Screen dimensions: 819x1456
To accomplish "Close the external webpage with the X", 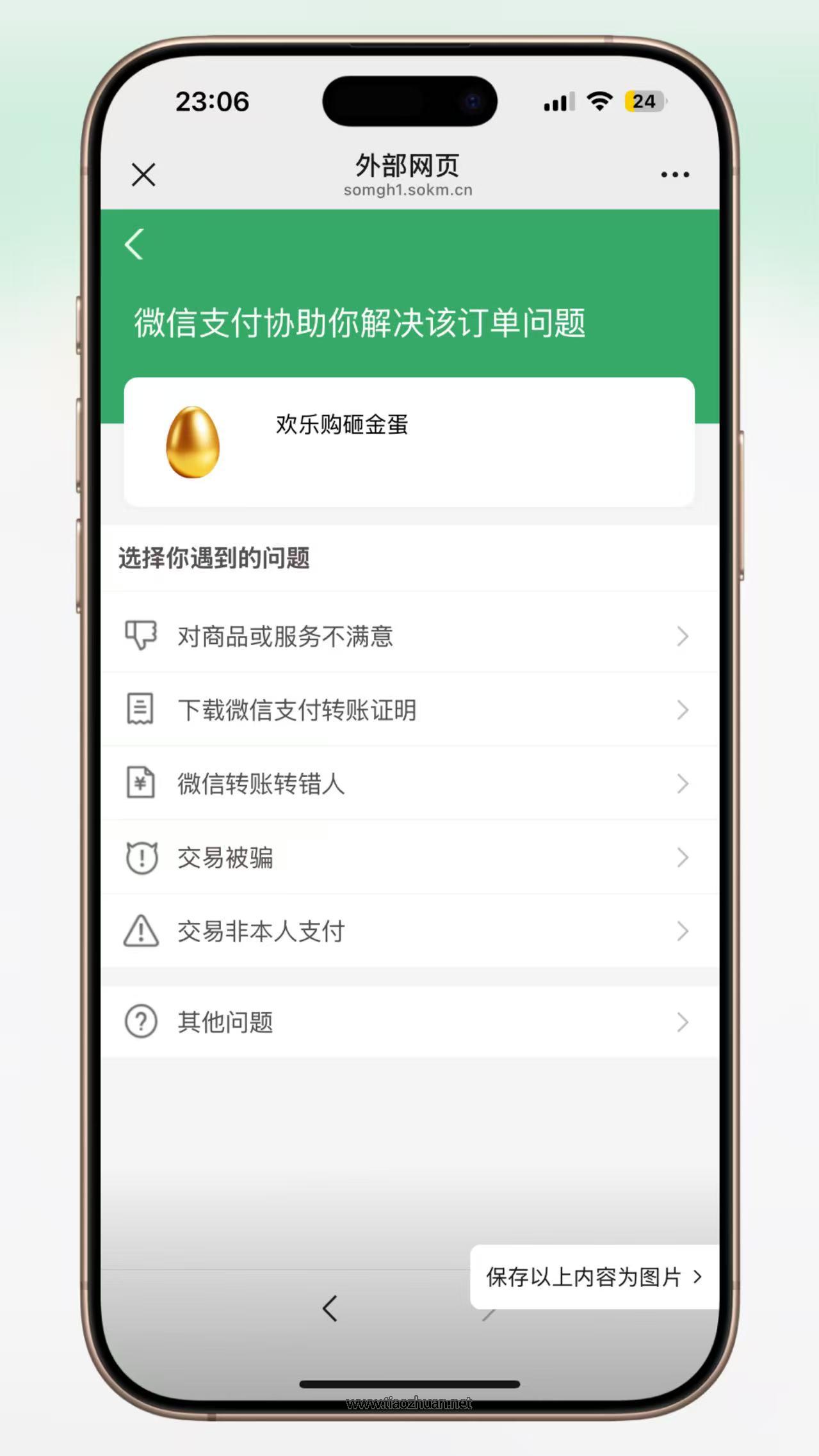I will click(143, 174).
